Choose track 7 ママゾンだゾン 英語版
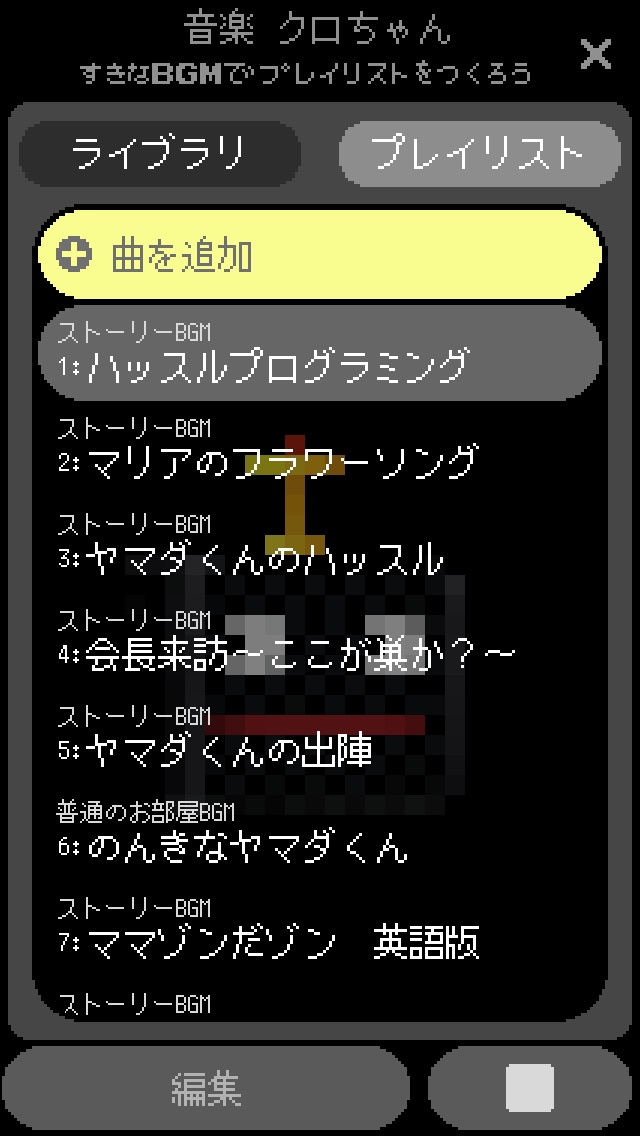 coord(319,930)
